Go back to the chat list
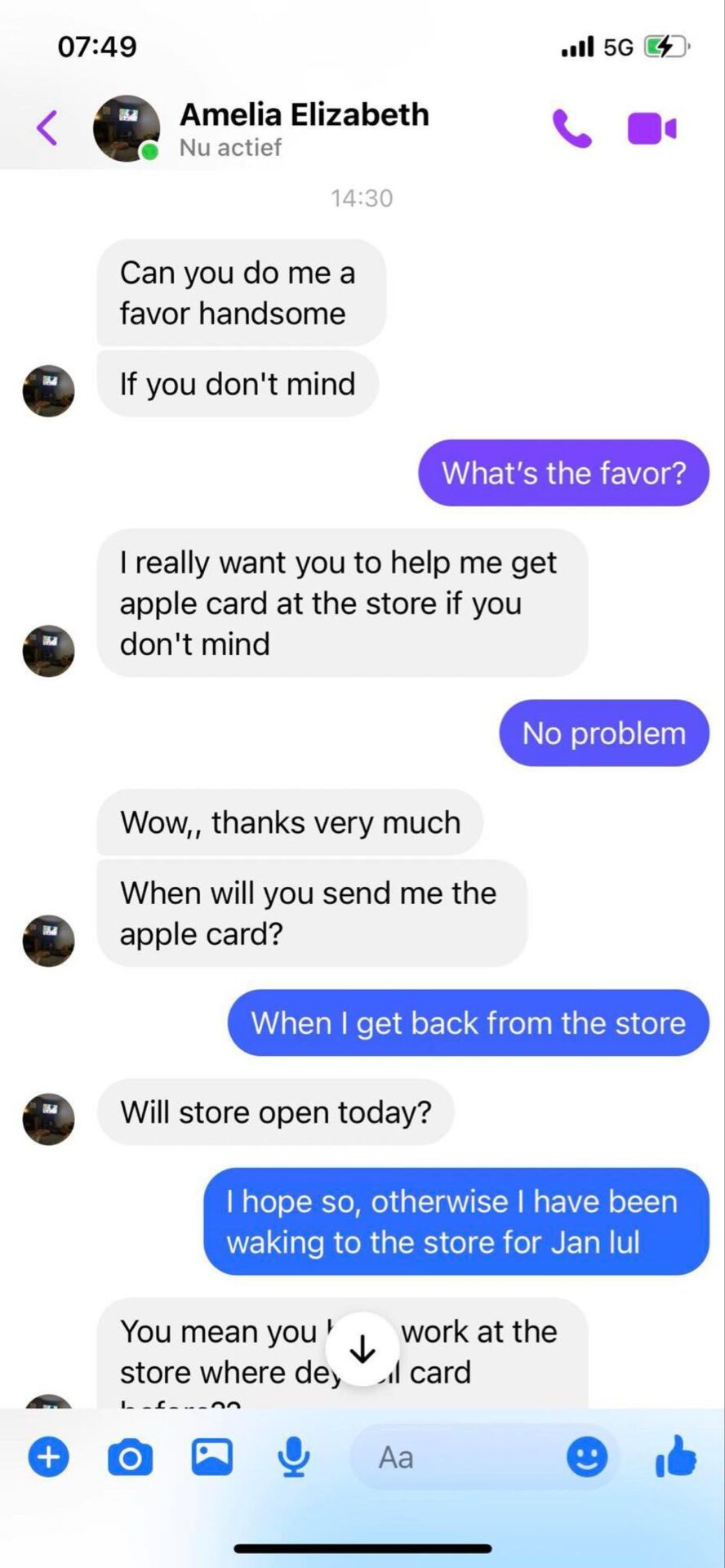Screen dimensions: 725x1568 [x=47, y=128]
